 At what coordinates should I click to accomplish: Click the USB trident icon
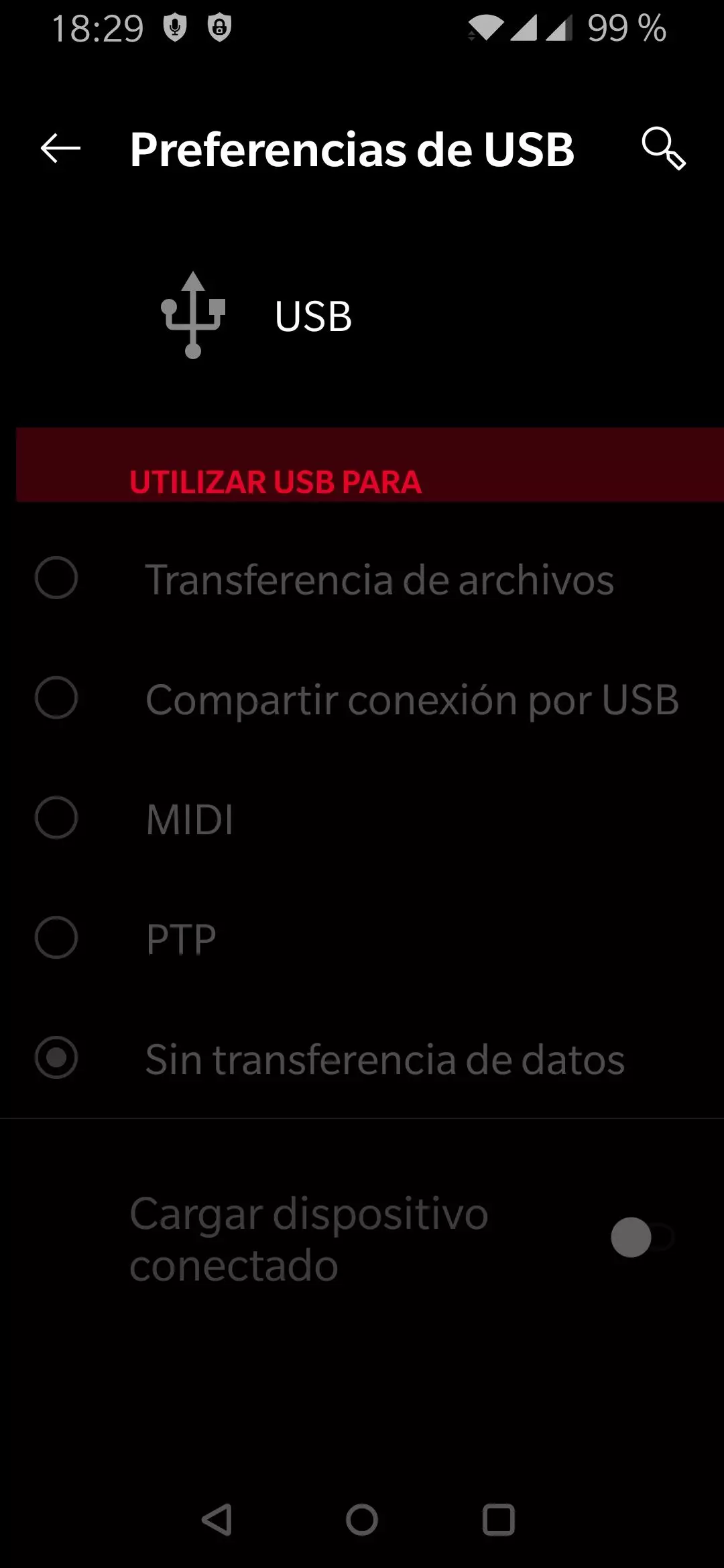click(x=193, y=315)
